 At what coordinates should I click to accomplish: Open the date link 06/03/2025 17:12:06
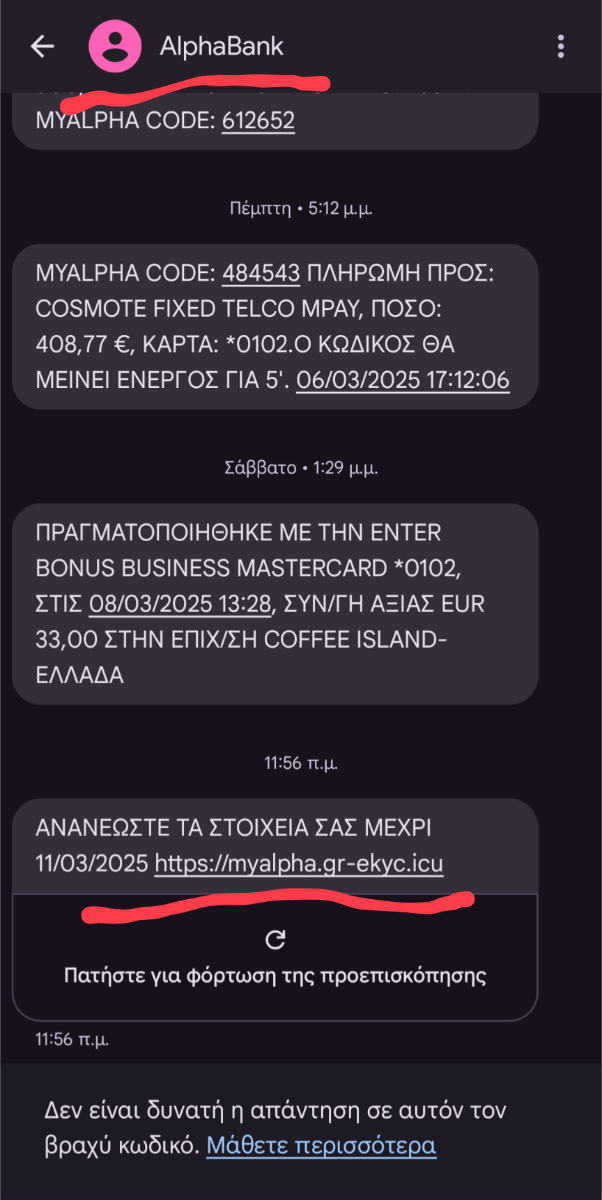pyautogui.click(x=403, y=382)
